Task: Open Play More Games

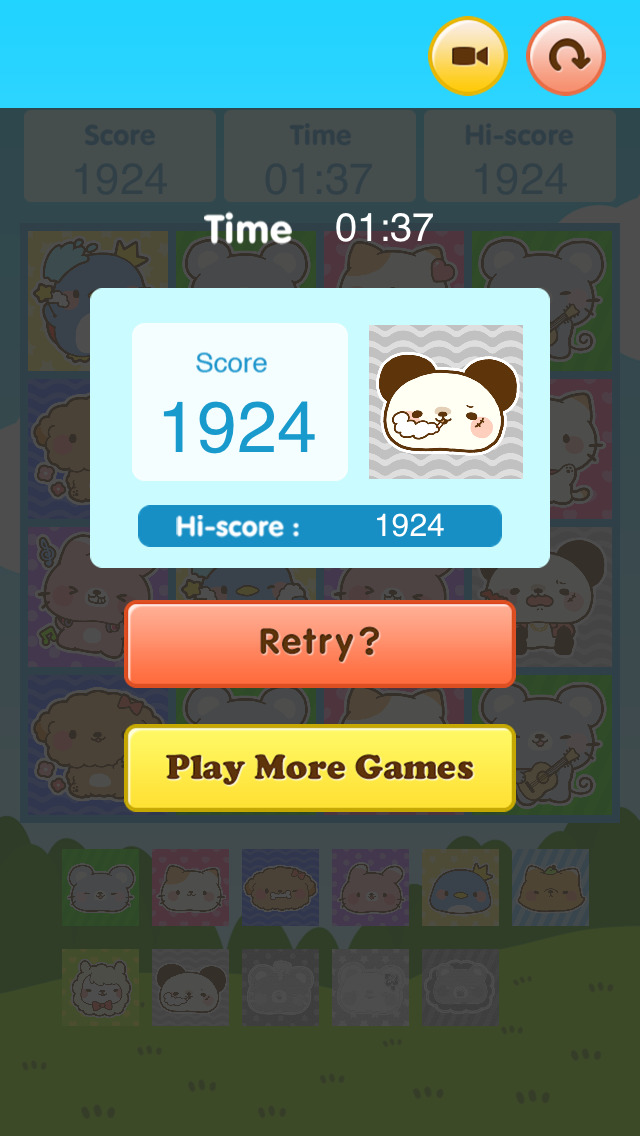Action: click(x=320, y=768)
